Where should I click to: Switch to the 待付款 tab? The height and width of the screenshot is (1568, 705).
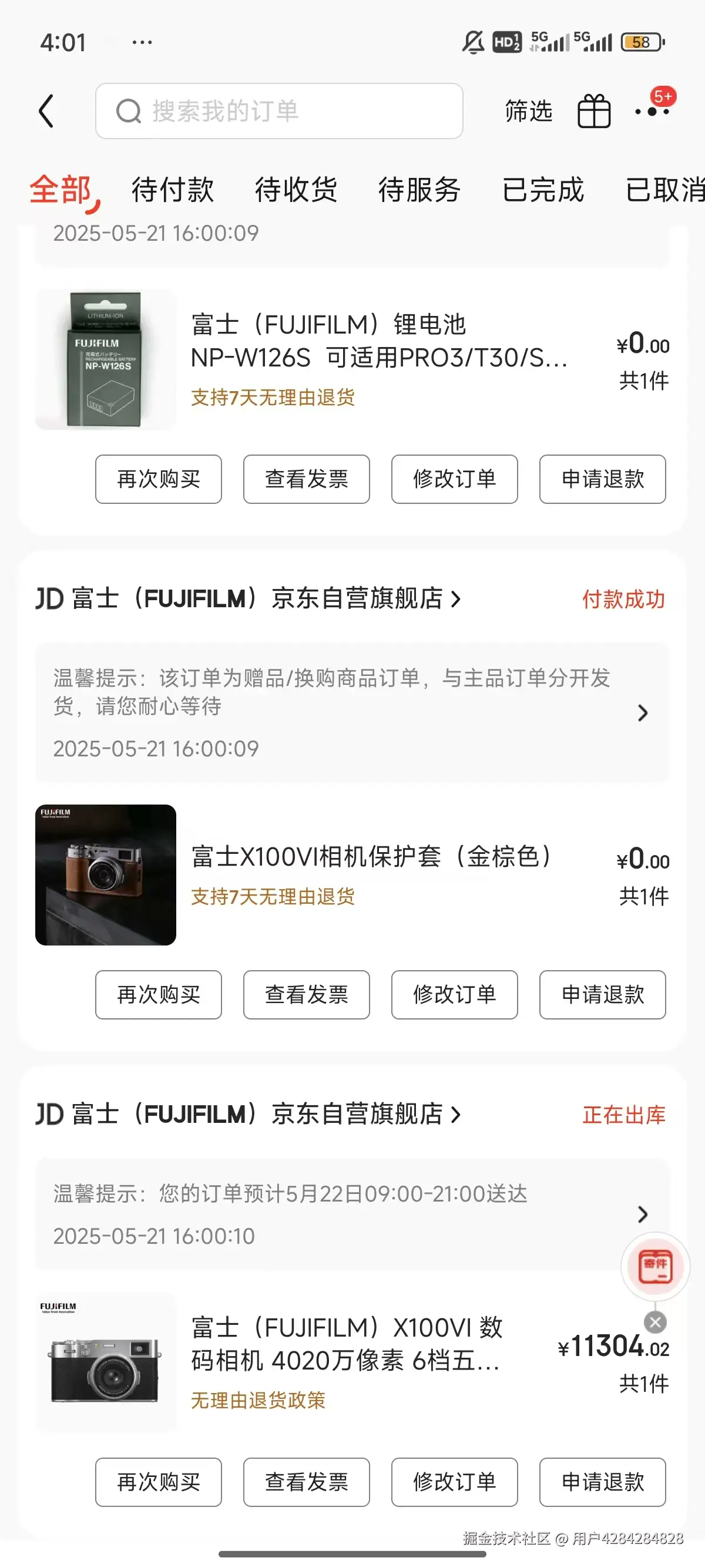coord(171,190)
